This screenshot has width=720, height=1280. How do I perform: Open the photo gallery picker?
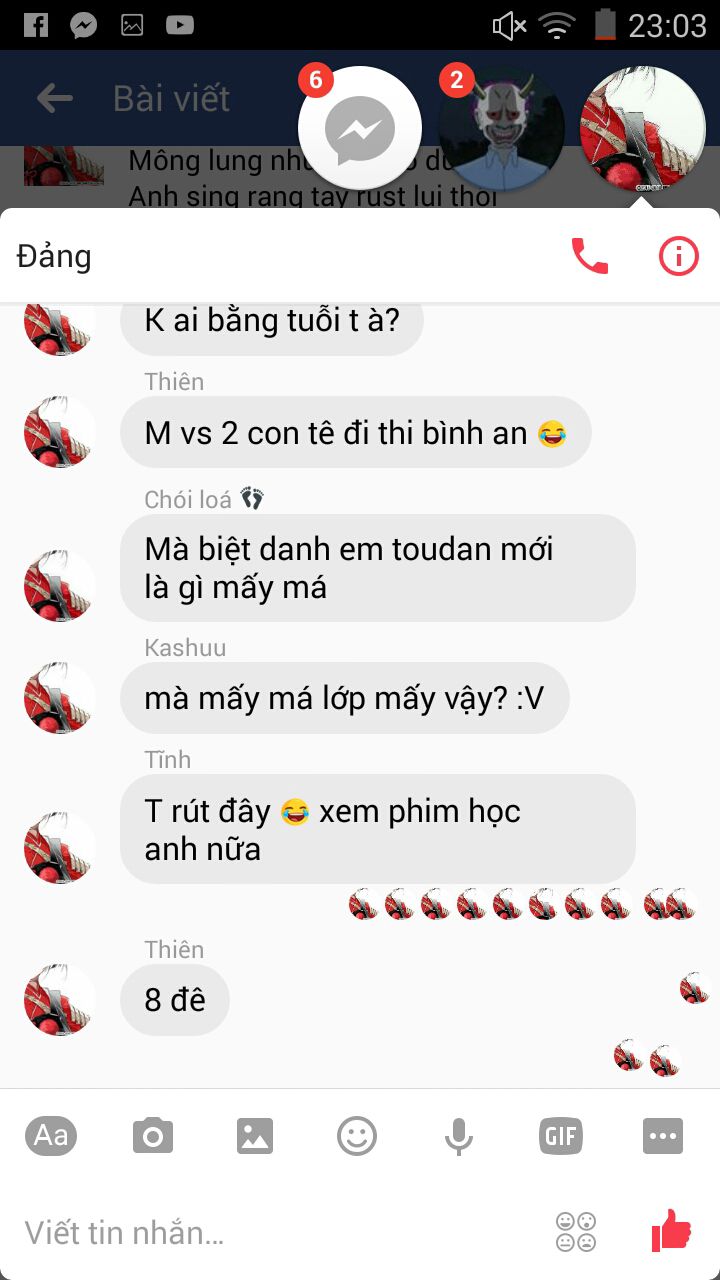255,1136
